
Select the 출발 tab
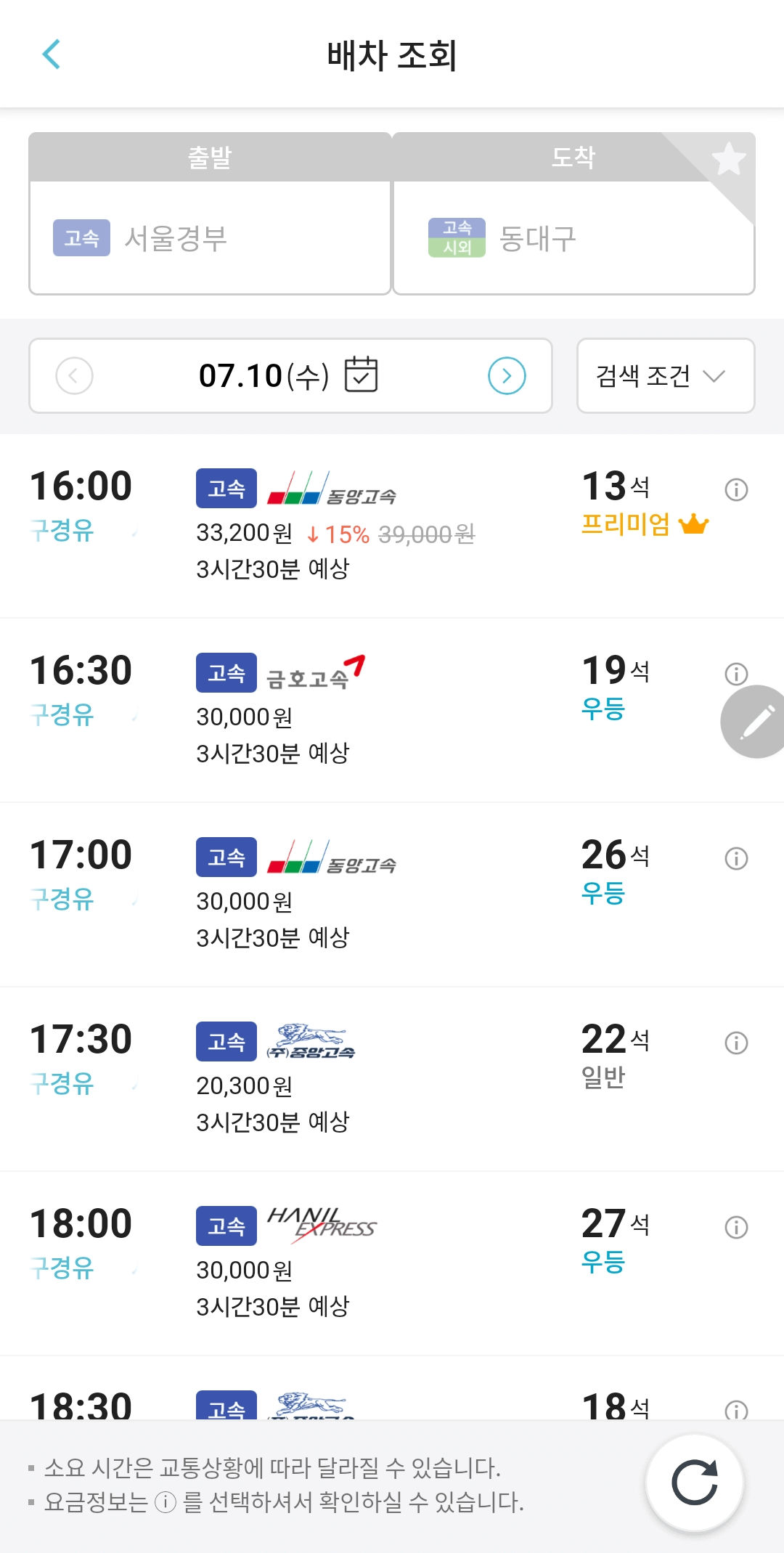209,158
